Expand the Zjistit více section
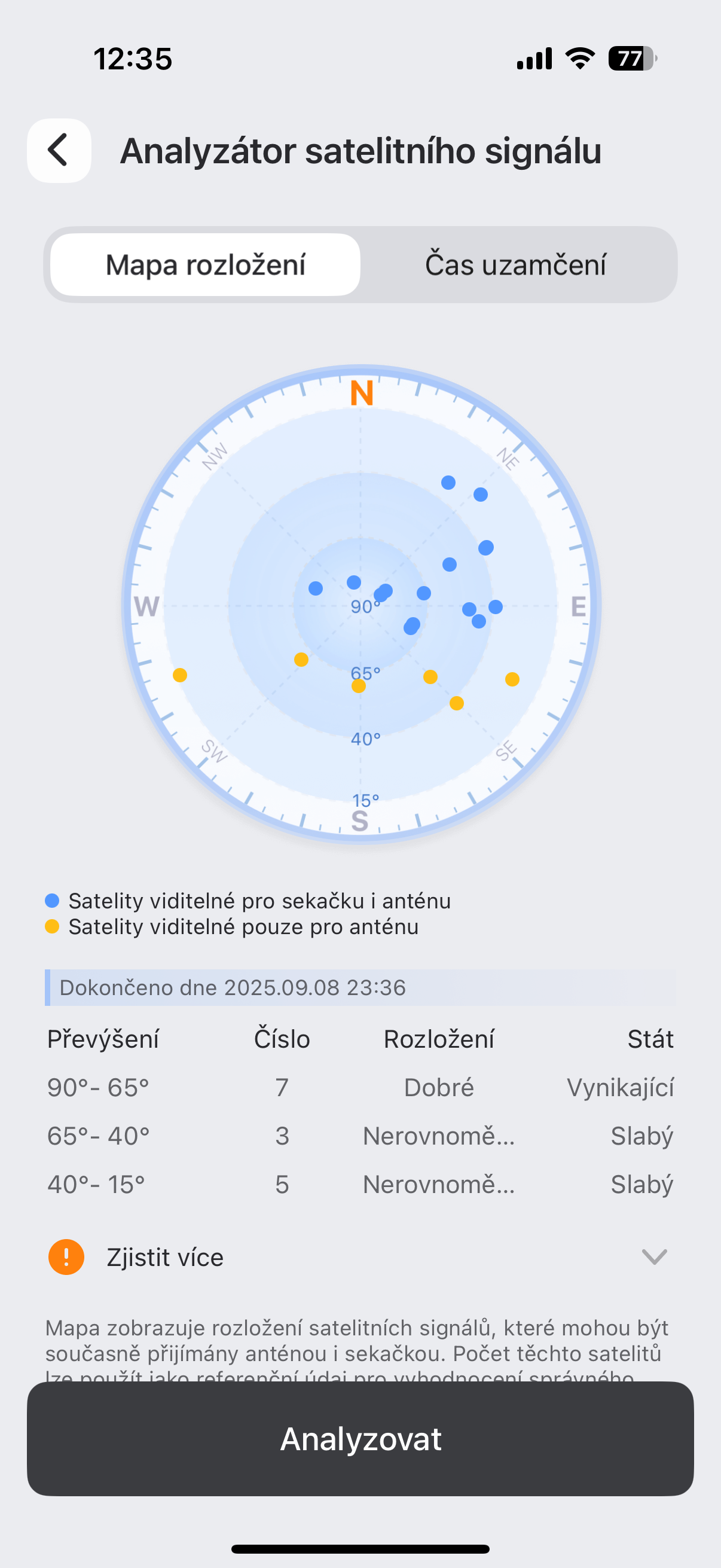 tap(654, 1257)
